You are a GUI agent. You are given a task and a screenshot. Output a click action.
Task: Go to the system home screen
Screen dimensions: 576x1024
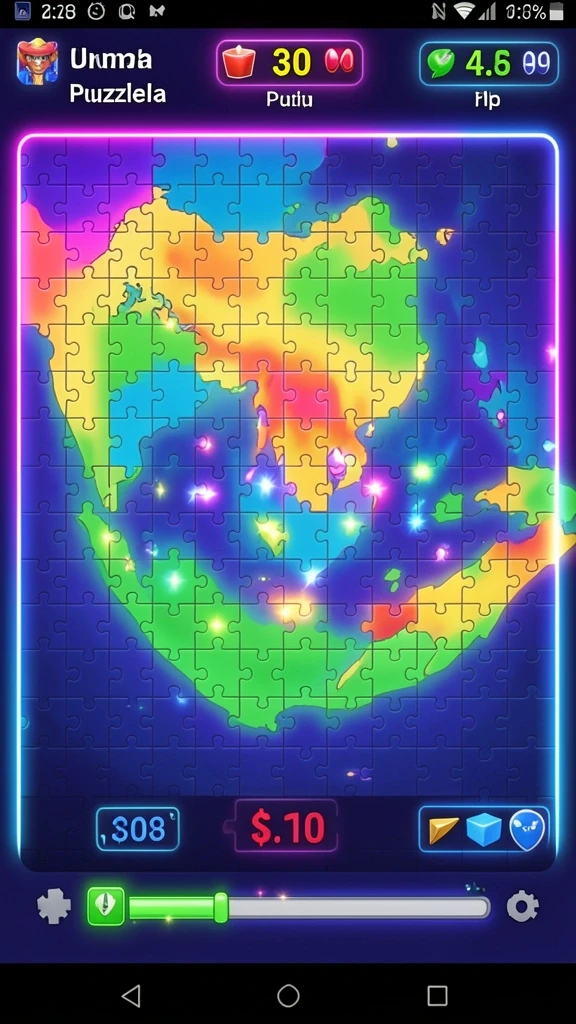[x=288, y=995]
